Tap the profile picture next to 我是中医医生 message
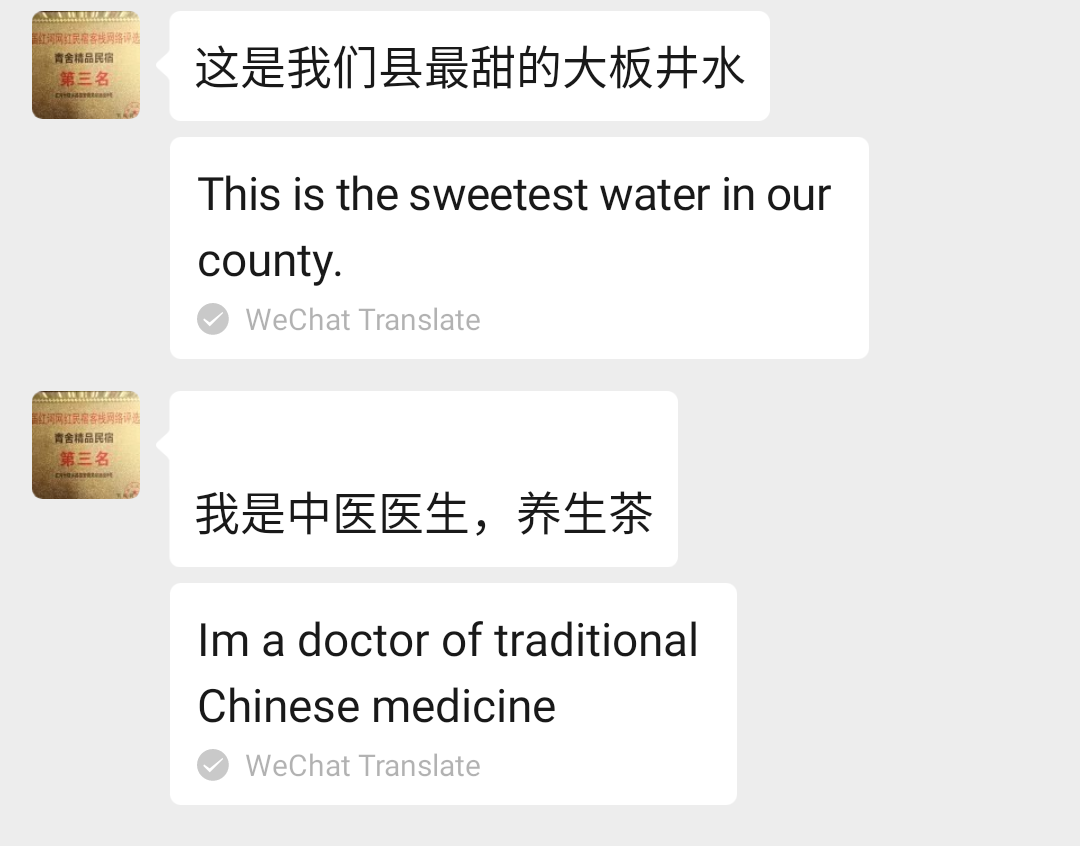The height and width of the screenshot is (846, 1080). coord(86,445)
